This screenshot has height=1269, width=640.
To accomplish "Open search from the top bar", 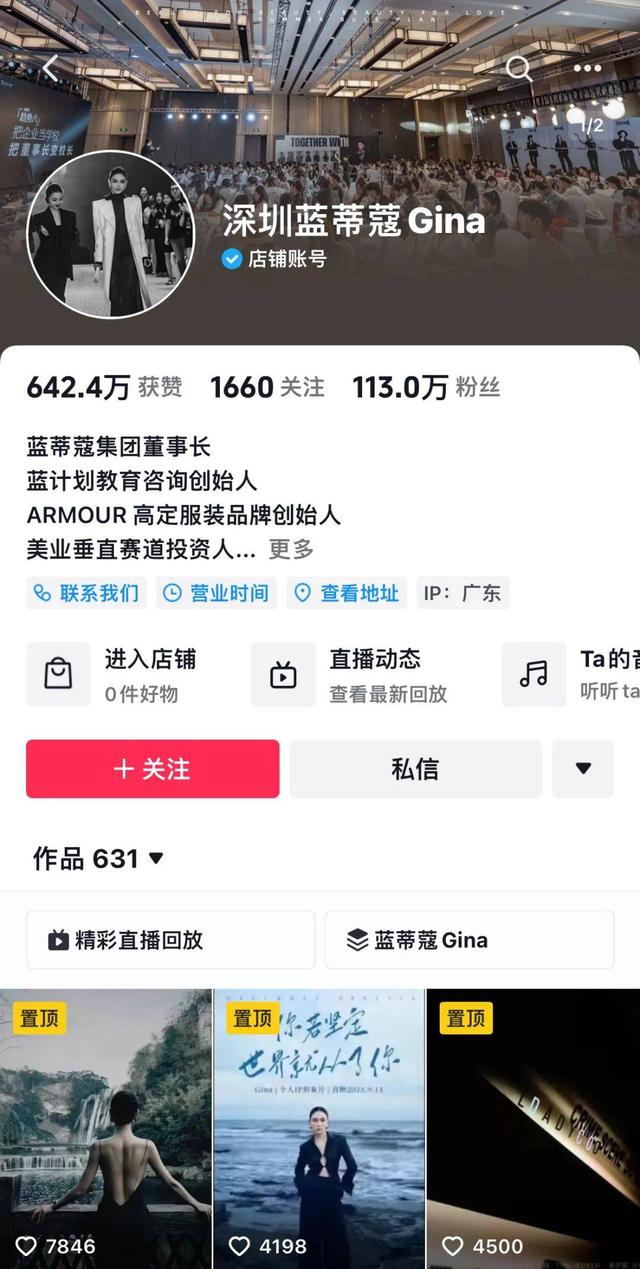I will (519, 69).
